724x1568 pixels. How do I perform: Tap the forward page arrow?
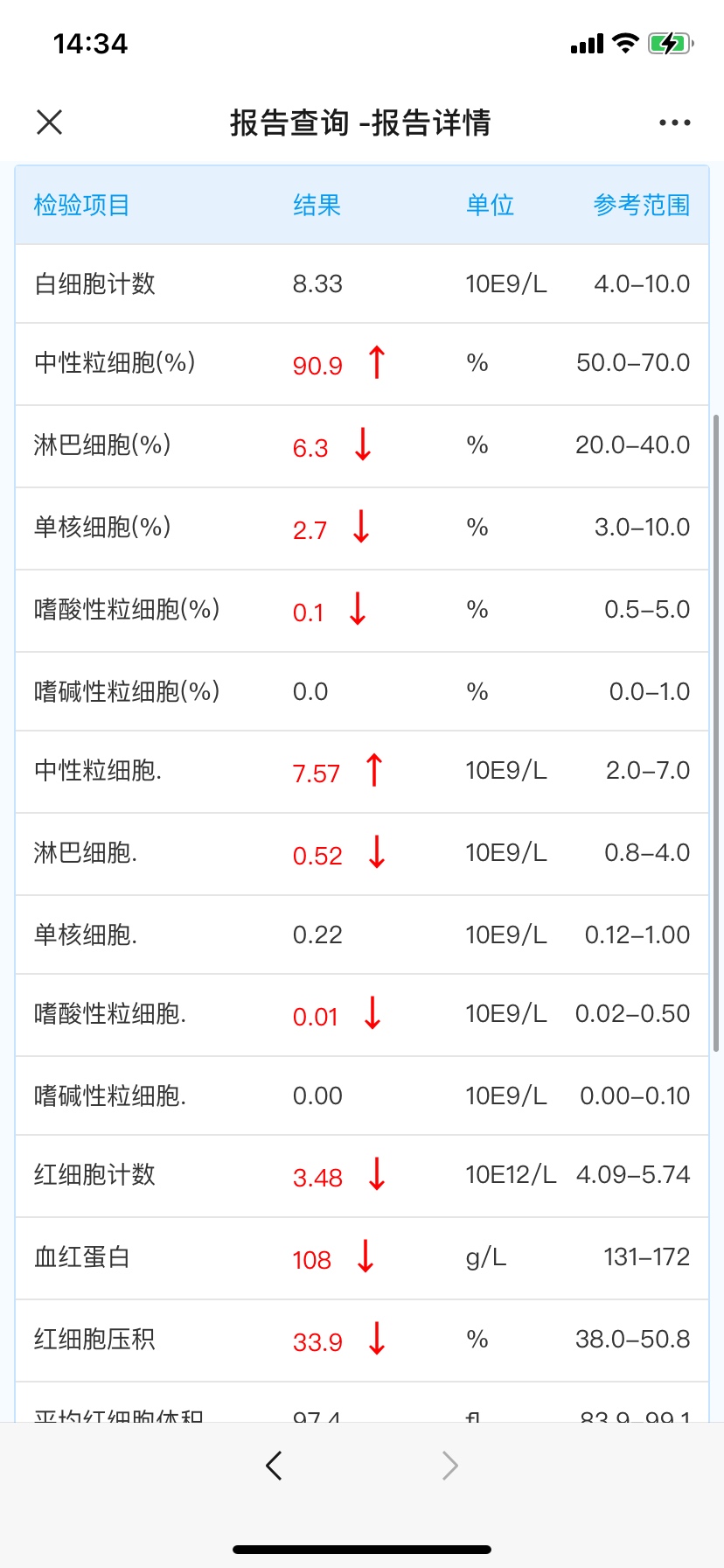pos(450,1465)
